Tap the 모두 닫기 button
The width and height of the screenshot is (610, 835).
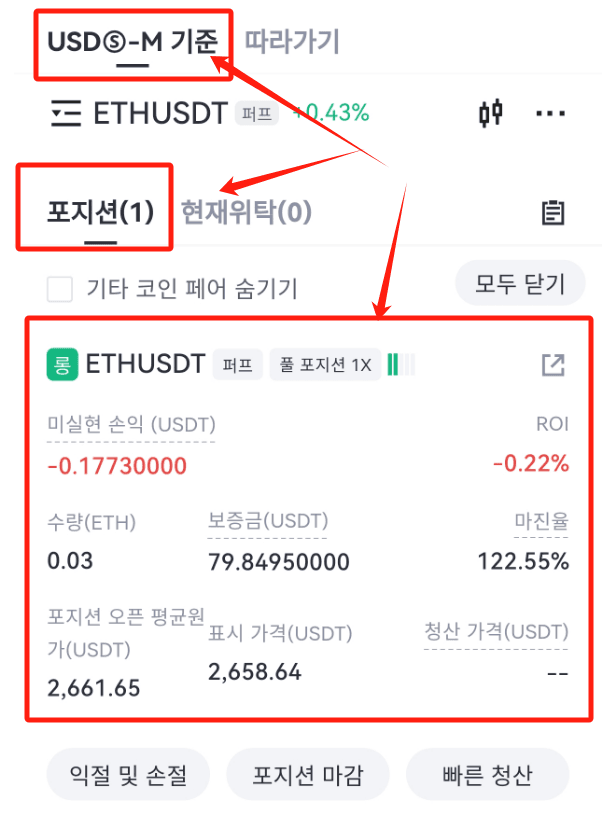[x=519, y=283]
